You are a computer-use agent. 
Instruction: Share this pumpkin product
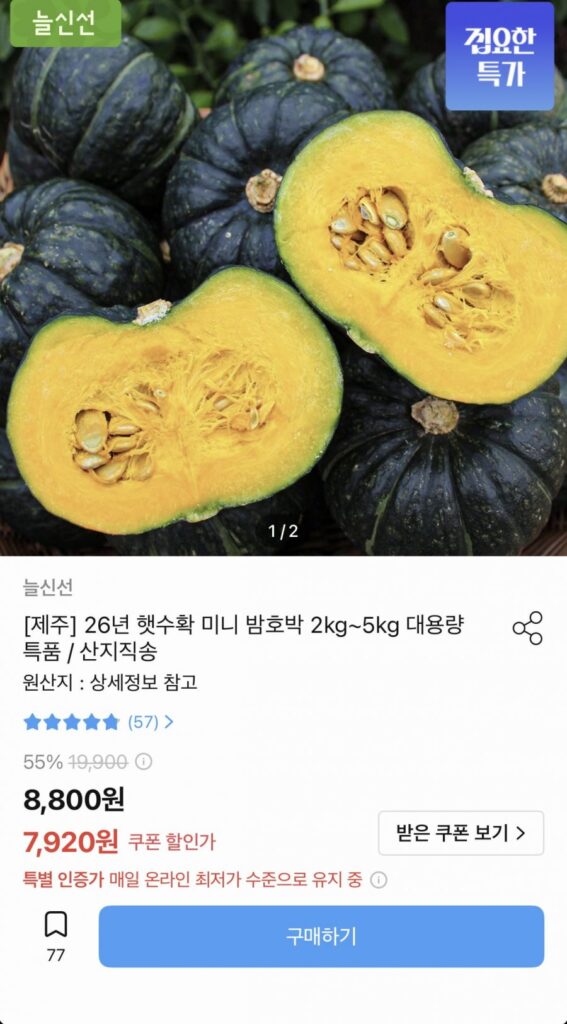[x=527, y=628]
